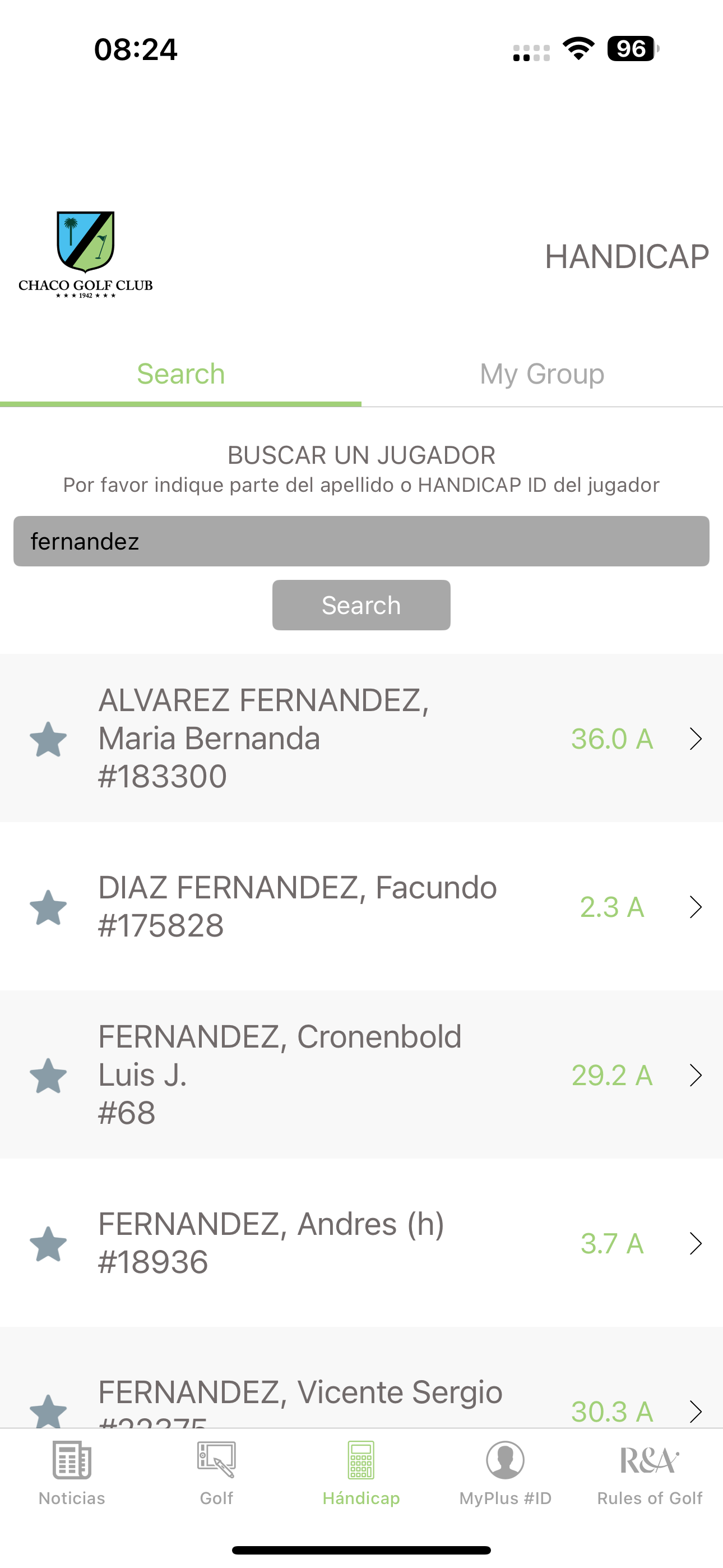Screen dimensions: 723x1568
Task: Star Diaz Fernandez, Facundo as favorite
Action: click(x=48, y=907)
